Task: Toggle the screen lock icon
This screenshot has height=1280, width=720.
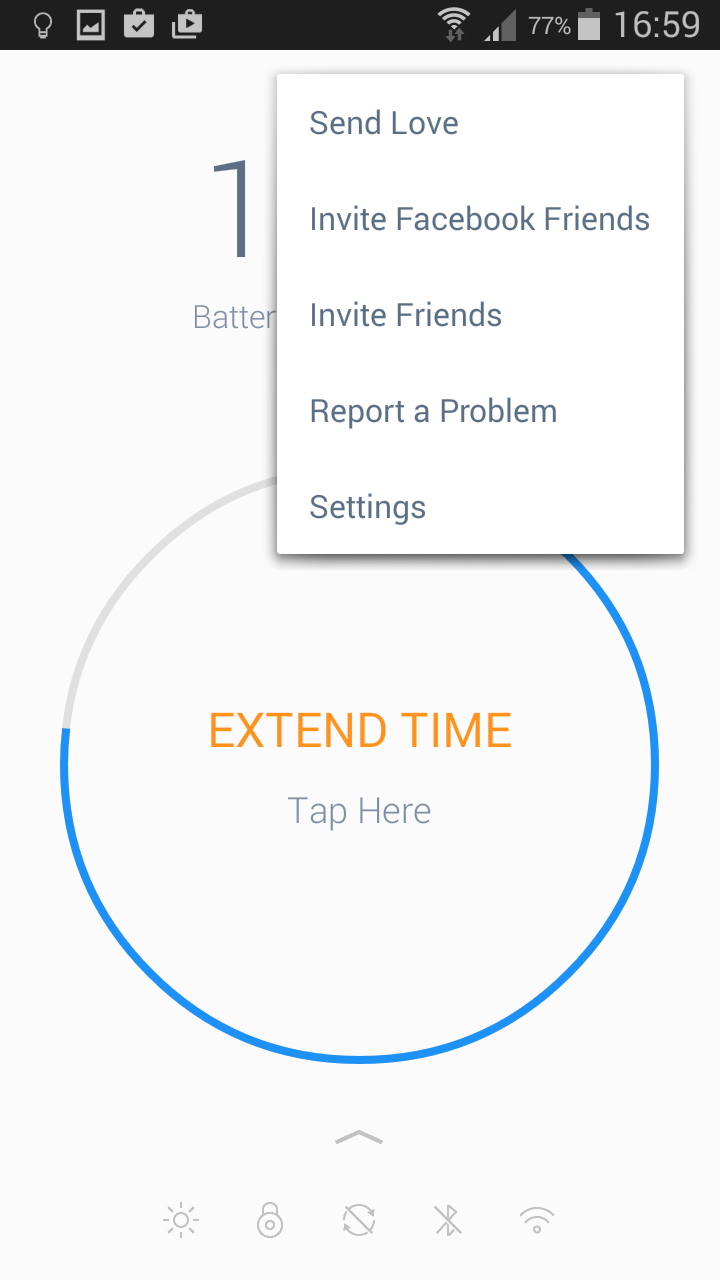Action: (270, 1220)
